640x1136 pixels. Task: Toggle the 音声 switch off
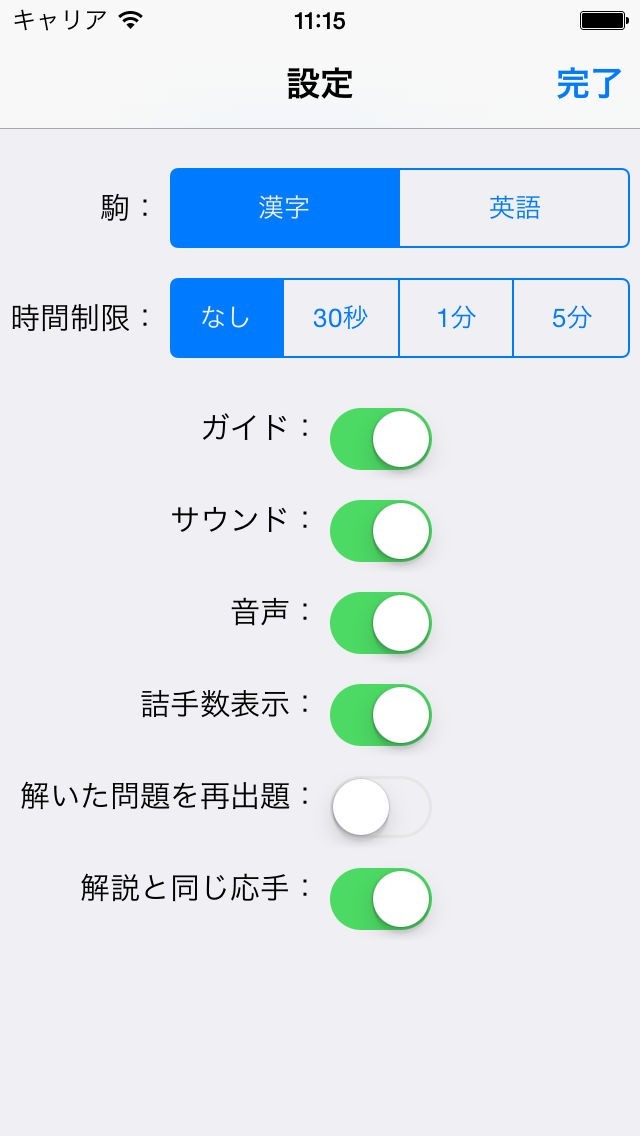(x=380, y=623)
